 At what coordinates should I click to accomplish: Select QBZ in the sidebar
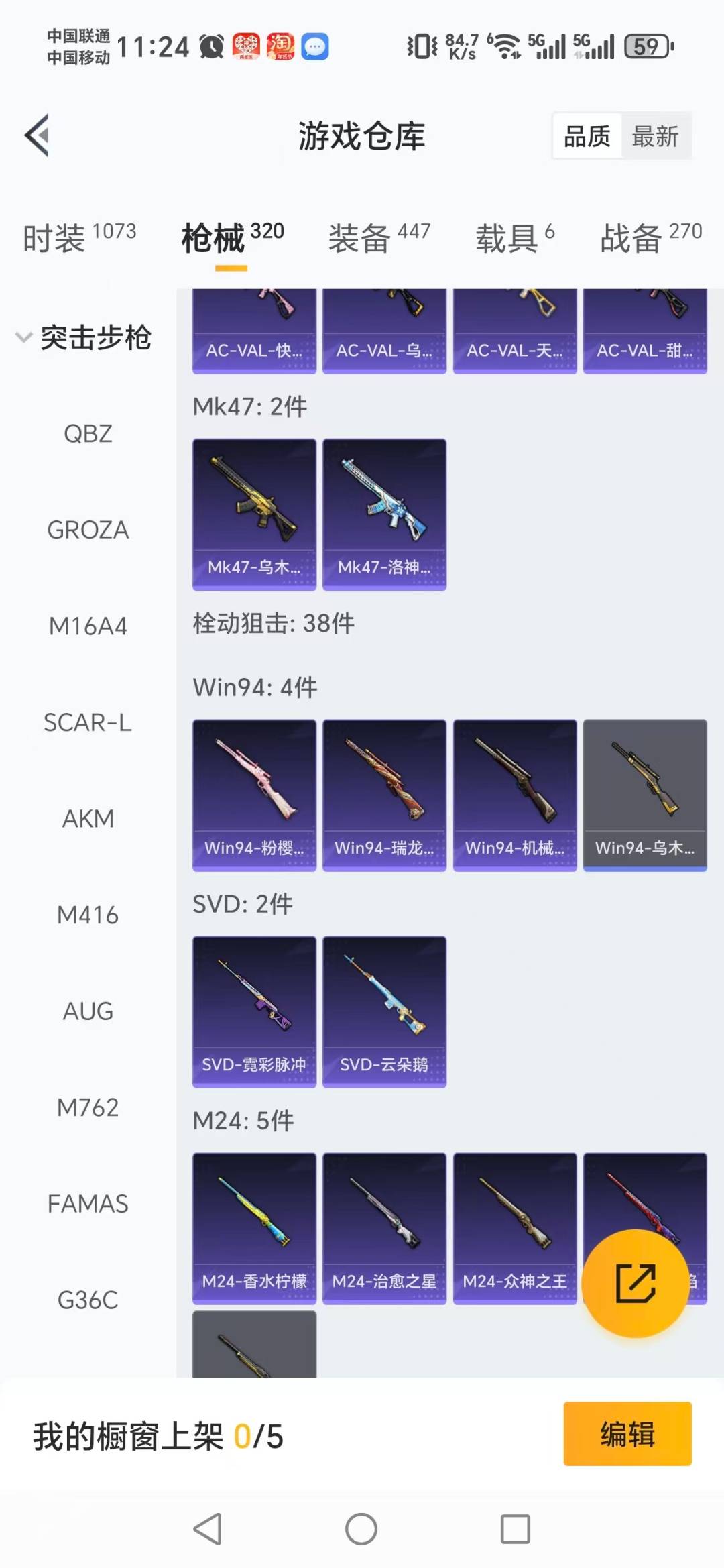pos(88,434)
